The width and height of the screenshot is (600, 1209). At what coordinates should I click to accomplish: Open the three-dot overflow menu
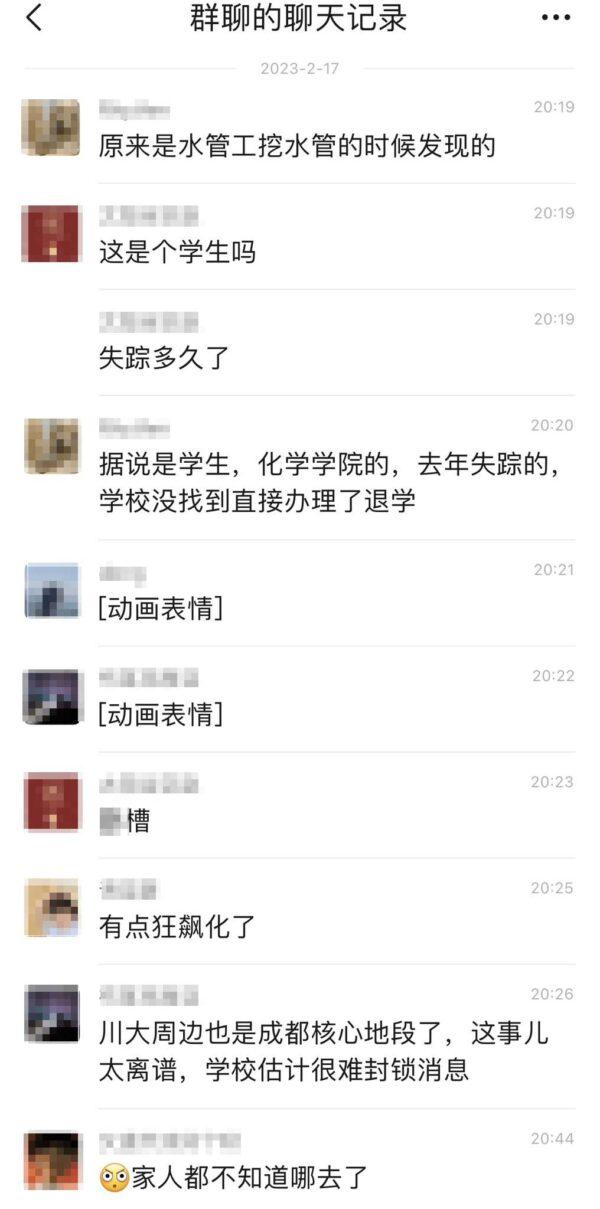pyautogui.click(x=555, y=18)
